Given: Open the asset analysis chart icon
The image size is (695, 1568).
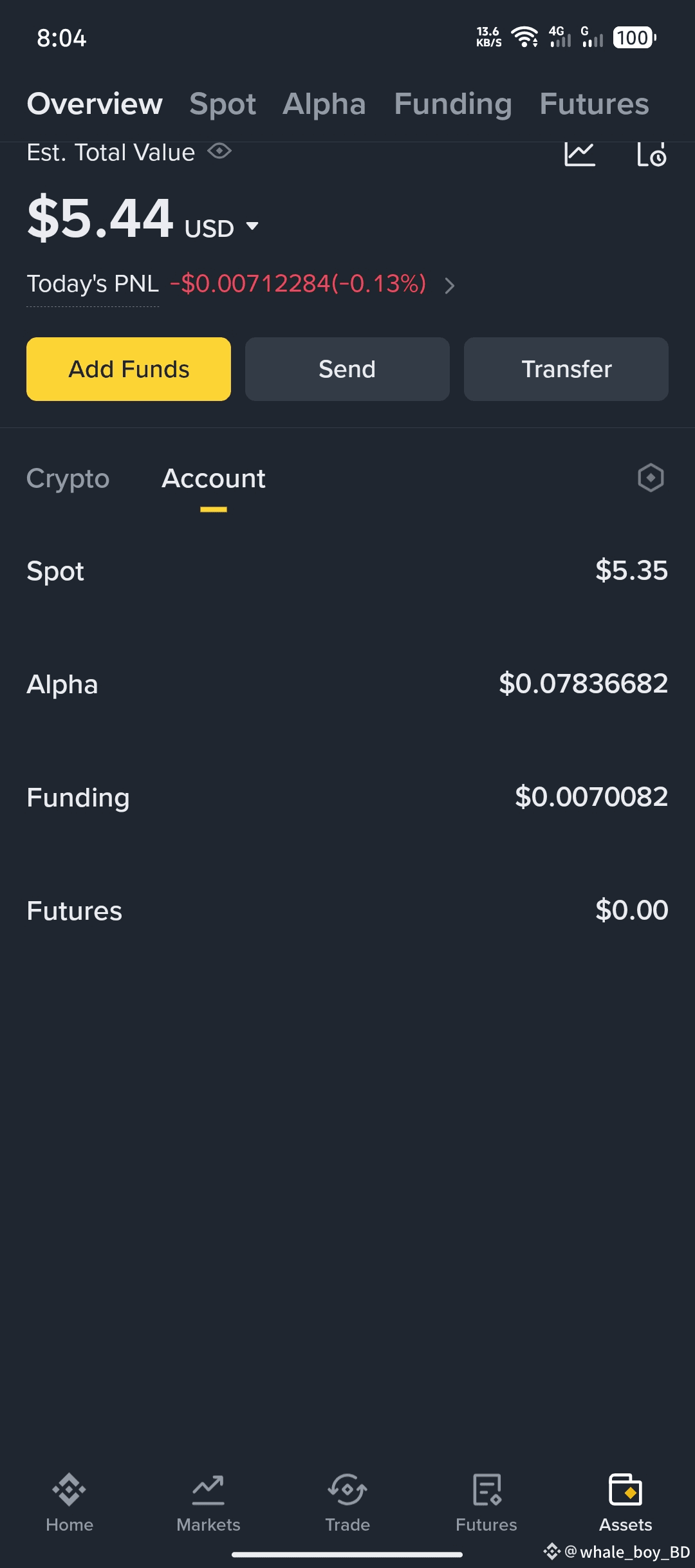Looking at the screenshot, I should (580, 154).
